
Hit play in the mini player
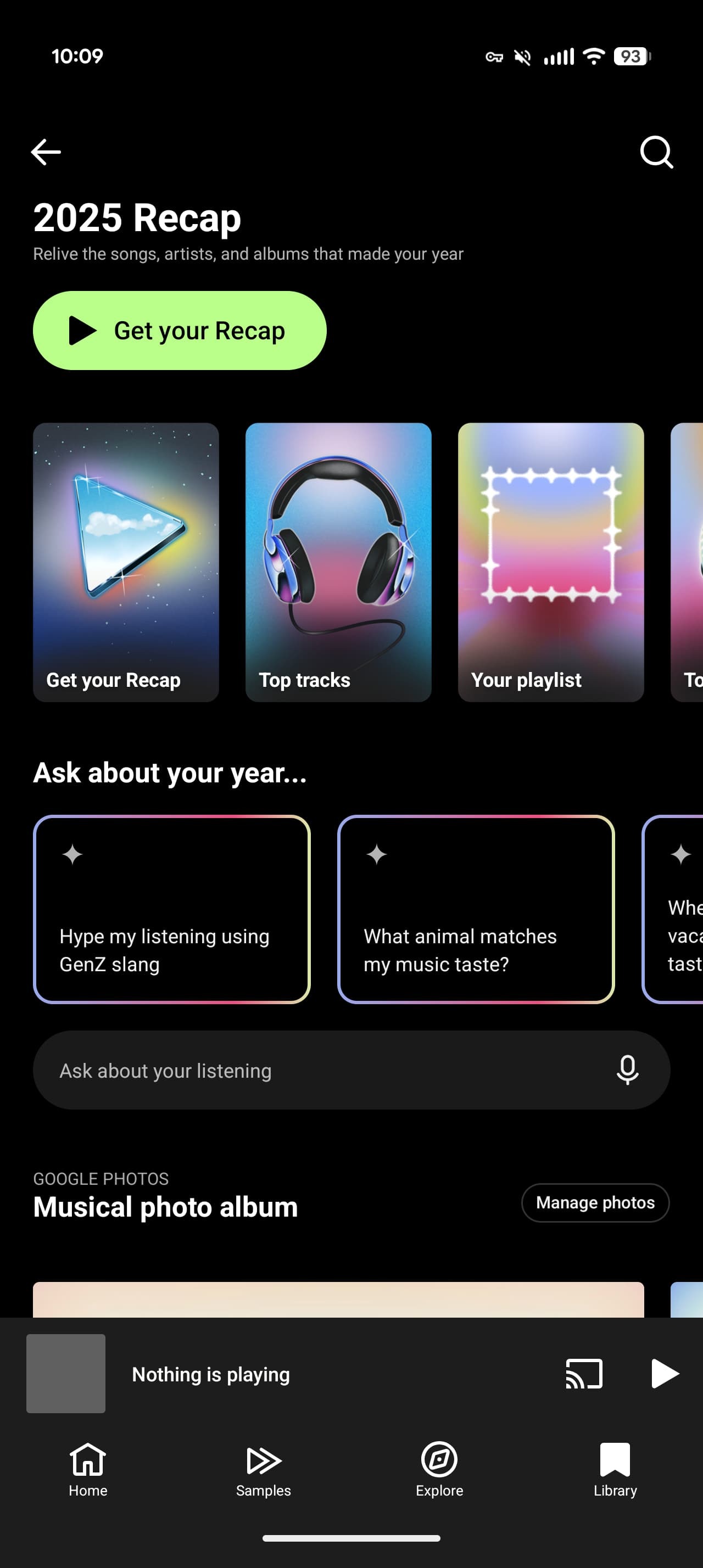tap(664, 1374)
